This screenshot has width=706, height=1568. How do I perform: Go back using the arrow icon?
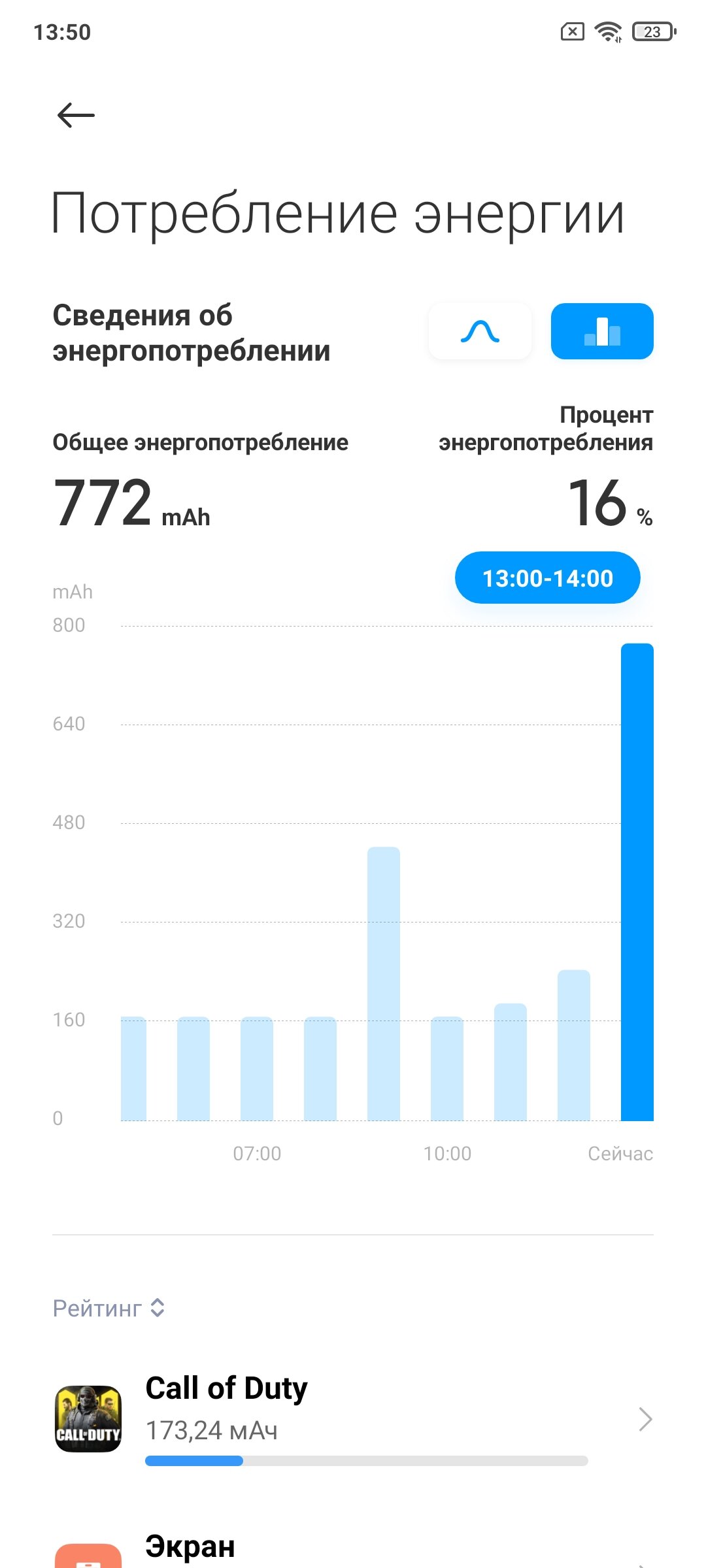(x=76, y=116)
